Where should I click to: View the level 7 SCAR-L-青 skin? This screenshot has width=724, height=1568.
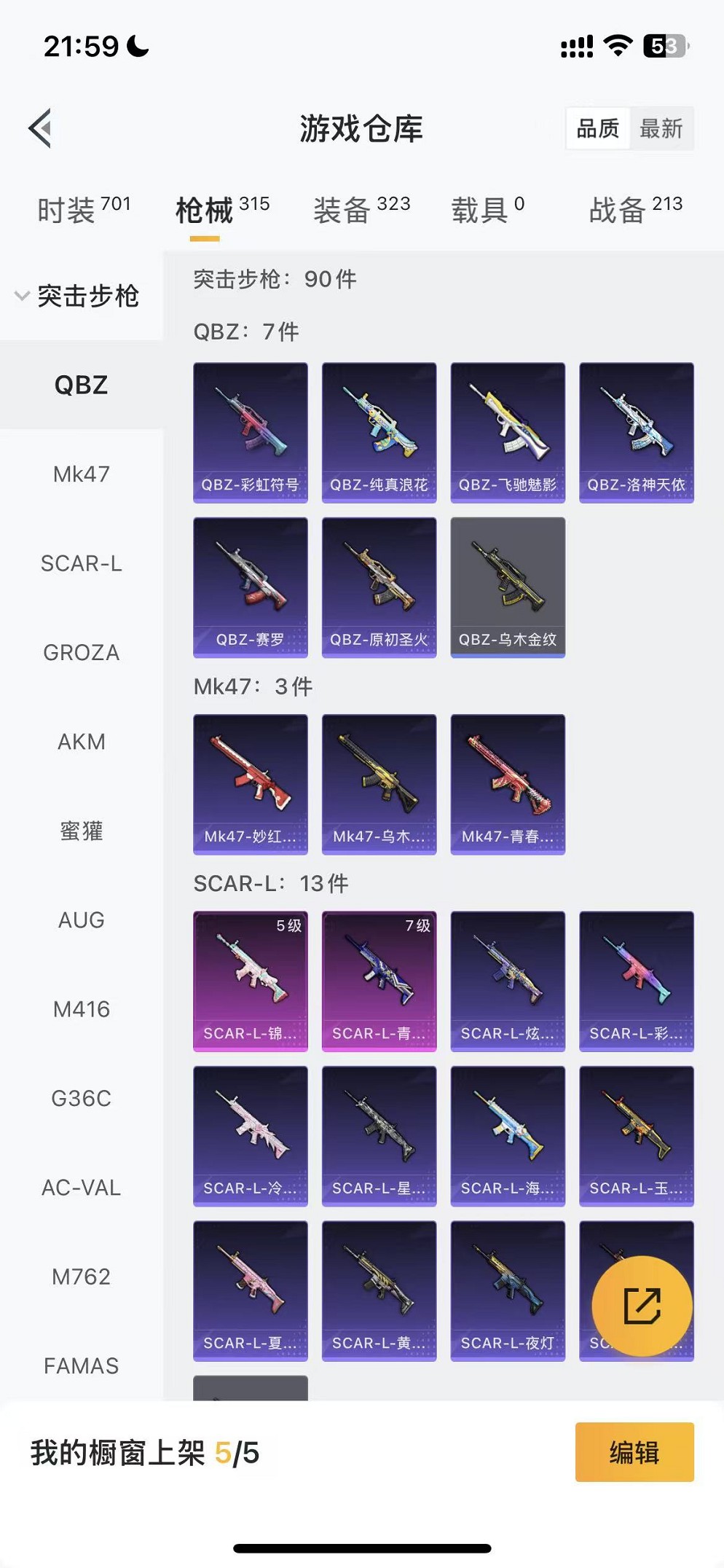[x=379, y=981]
